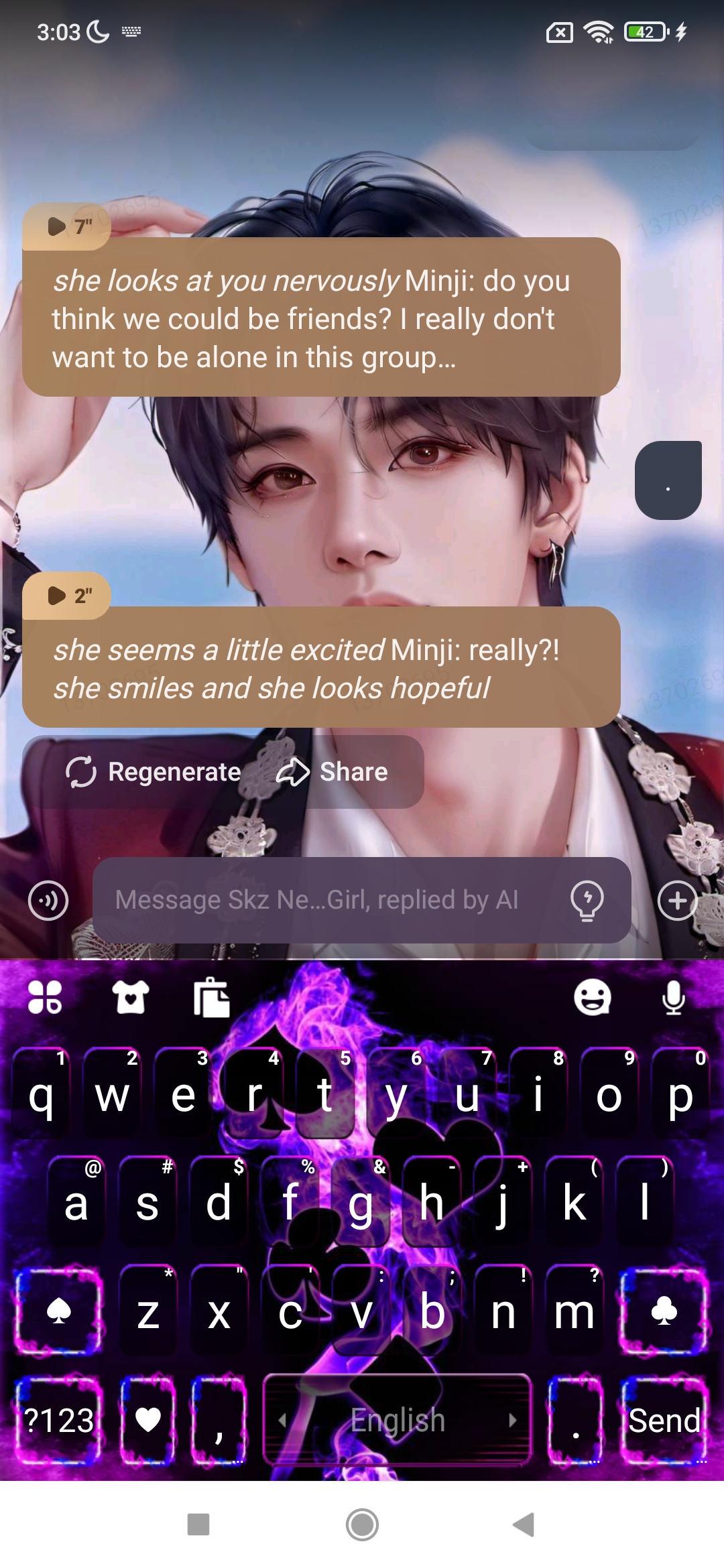Image resolution: width=724 pixels, height=1568 pixels.
Task: Hit the Send key on the keyboard
Action: pyautogui.click(x=664, y=1421)
